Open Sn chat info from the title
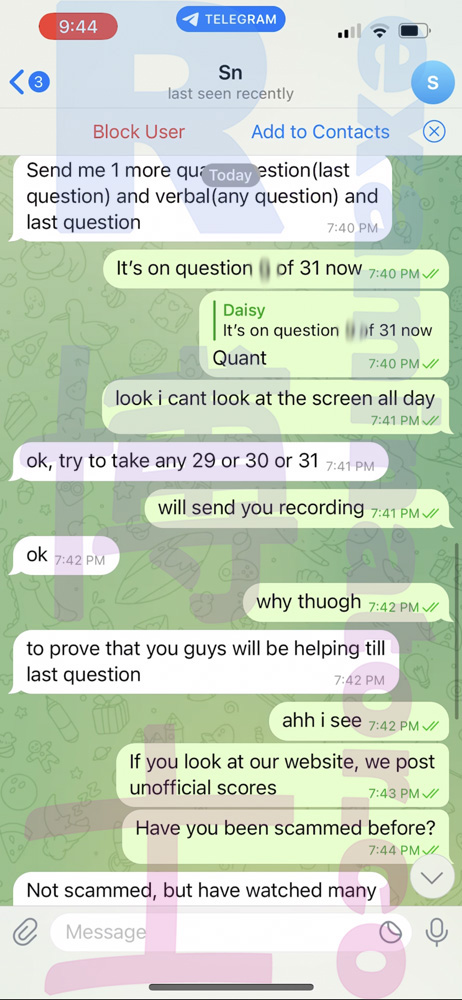 coord(230,82)
